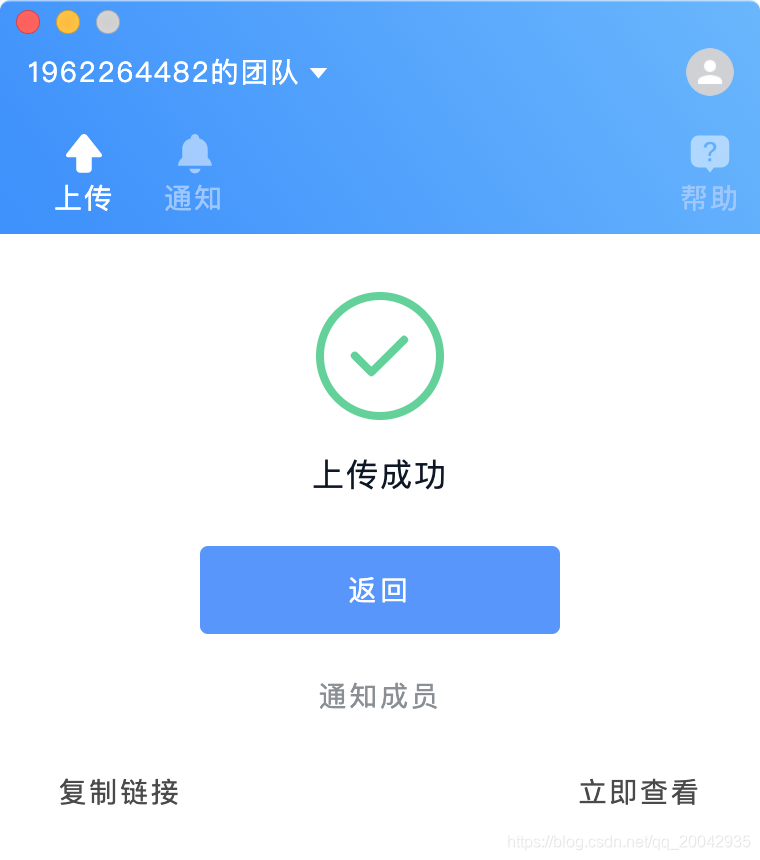
Task: Open the 帮助 help section
Action: (x=709, y=174)
